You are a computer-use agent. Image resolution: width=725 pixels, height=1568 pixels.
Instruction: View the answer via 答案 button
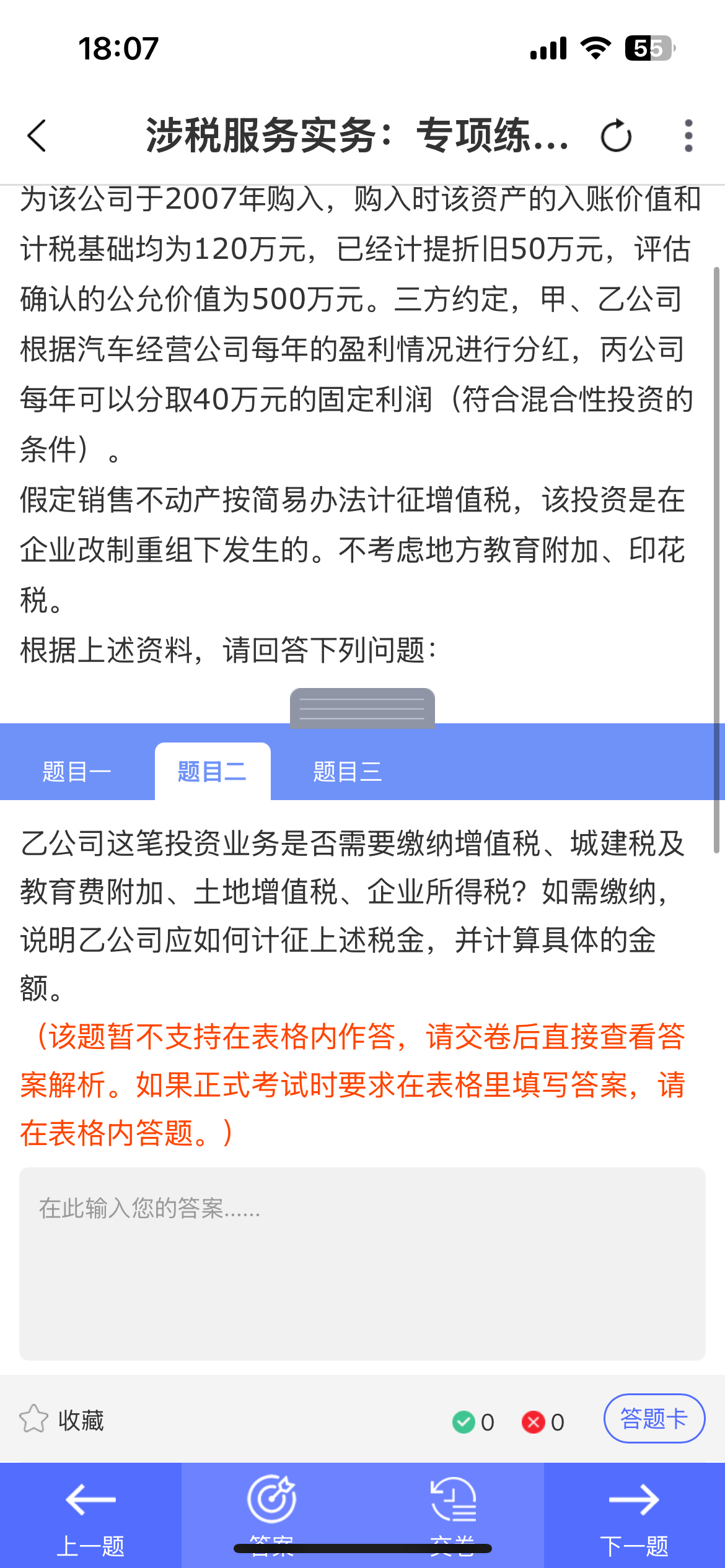coord(271,1515)
